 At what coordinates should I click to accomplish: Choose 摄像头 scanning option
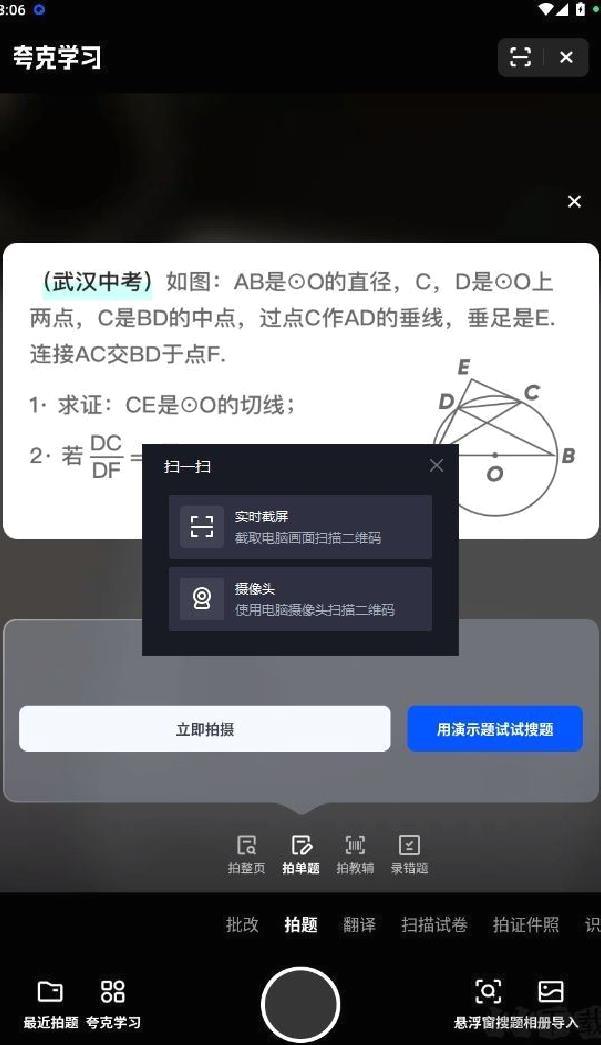(x=300, y=599)
